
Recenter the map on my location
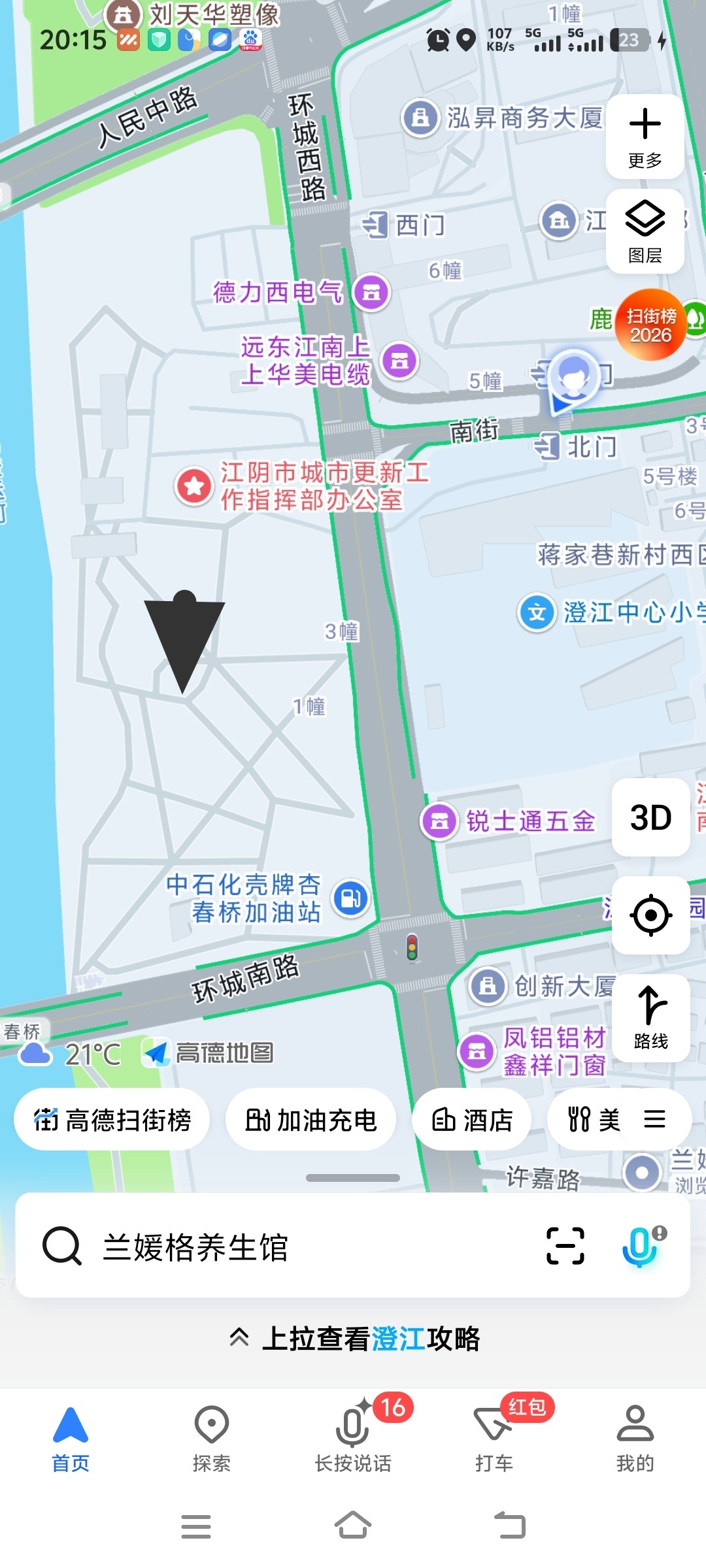[650, 915]
